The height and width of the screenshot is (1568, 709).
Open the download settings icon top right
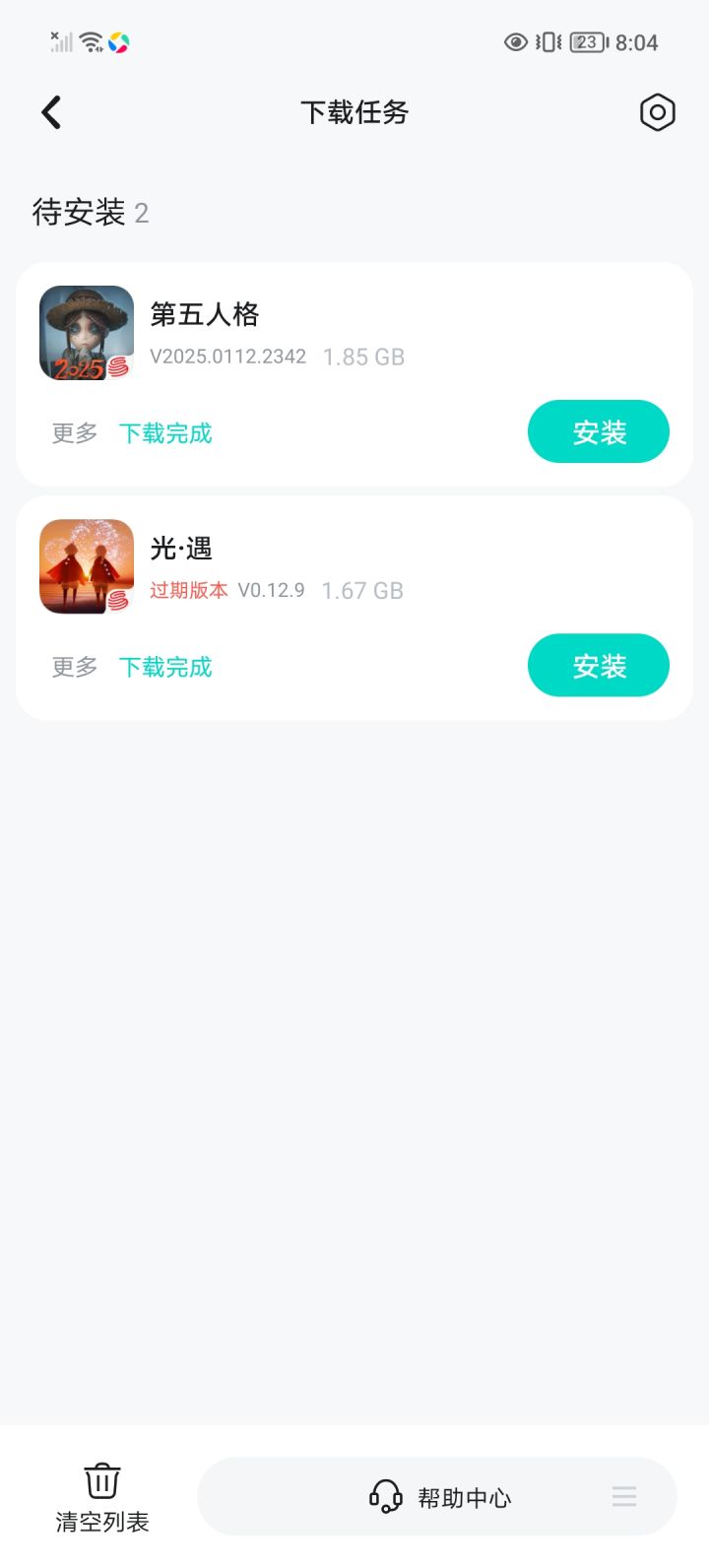point(656,112)
